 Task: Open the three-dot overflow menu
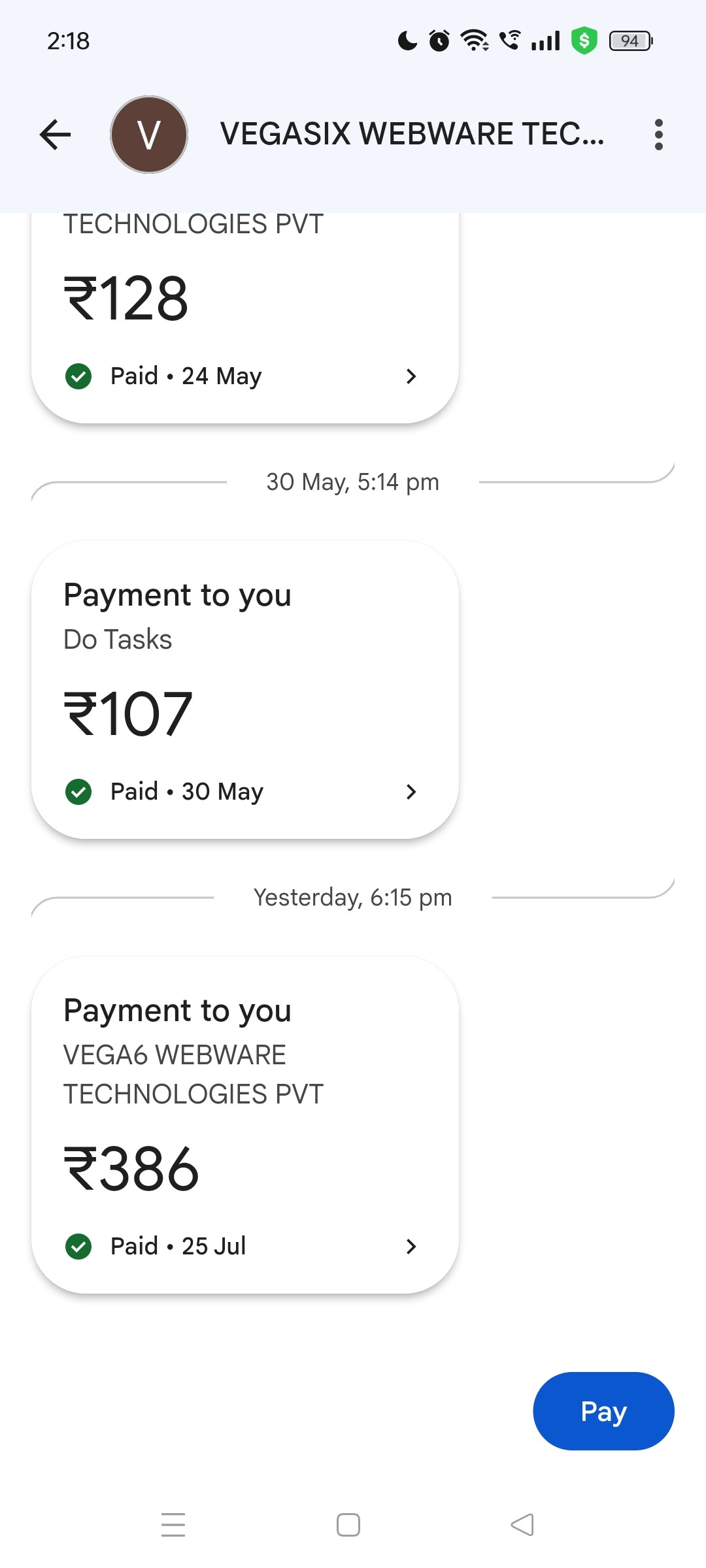point(658,135)
